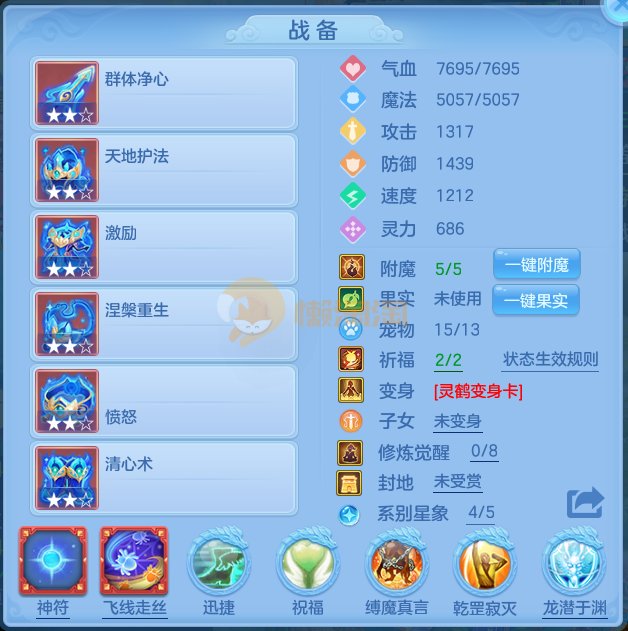Select the 涅槃重生 skill row
The width and height of the screenshot is (628, 631).
click(164, 324)
